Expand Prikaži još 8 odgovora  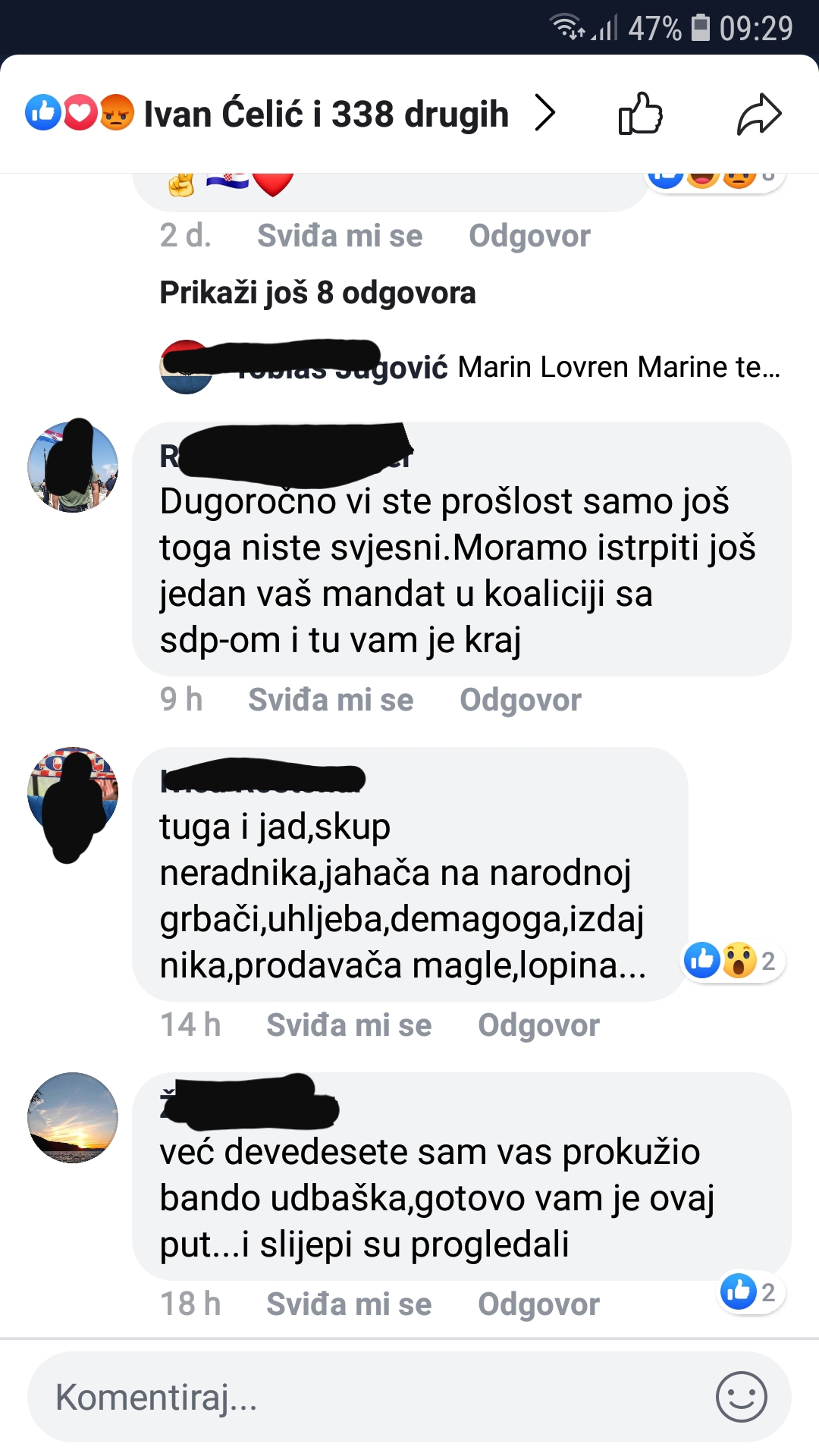point(317,293)
